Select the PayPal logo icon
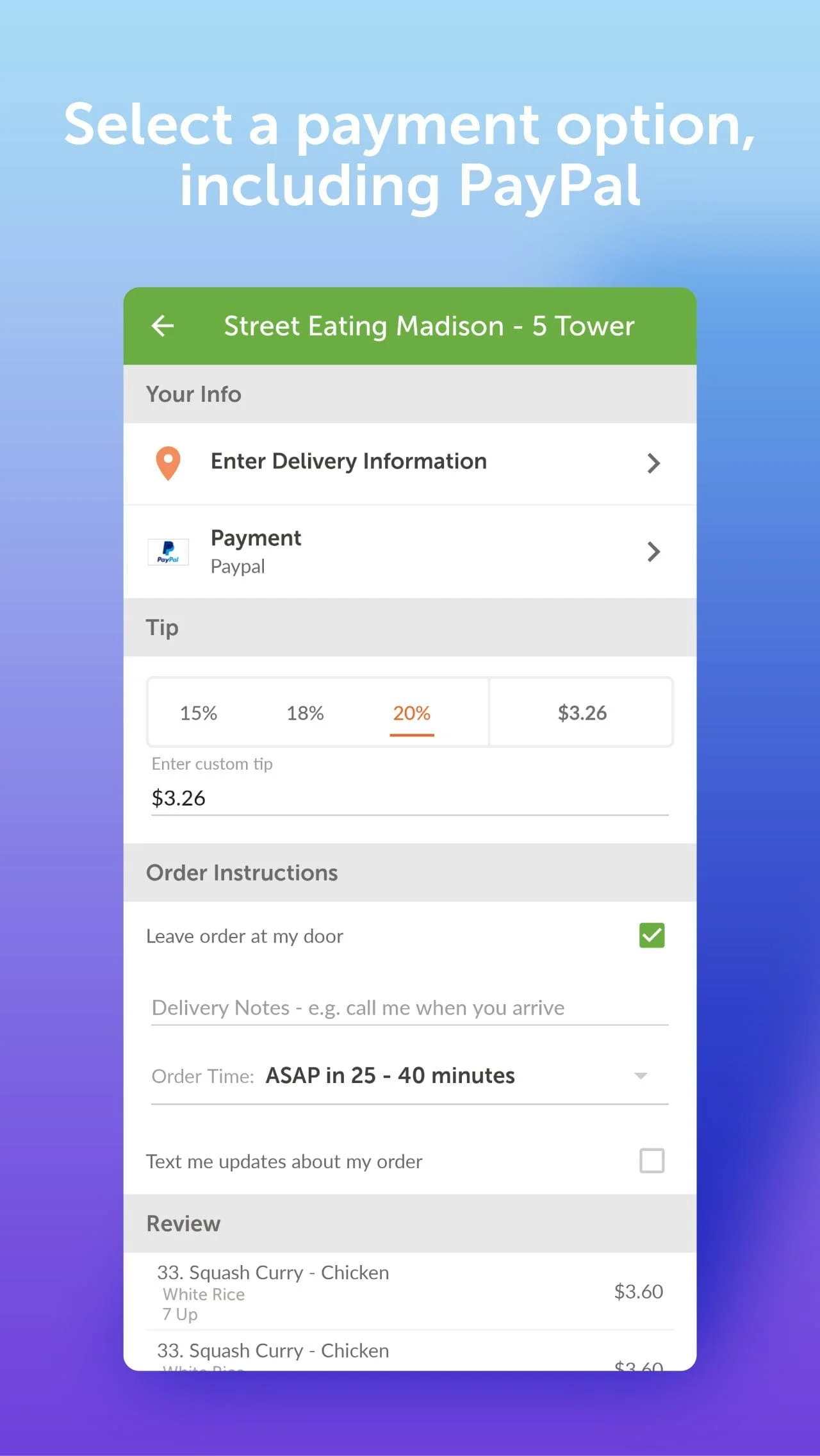Viewport: 820px width, 1456px height. pyautogui.click(x=168, y=552)
